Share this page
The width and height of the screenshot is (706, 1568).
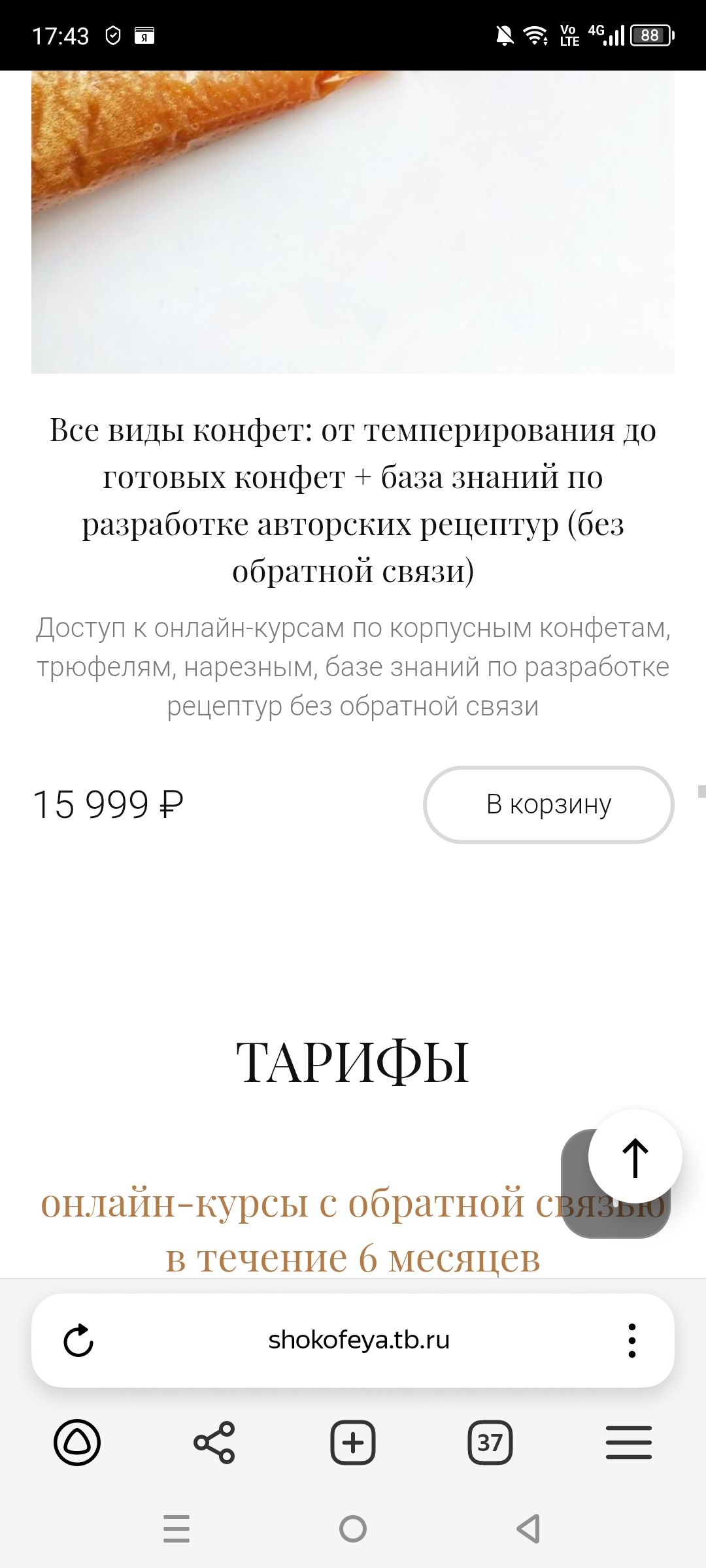coord(214,1442)
